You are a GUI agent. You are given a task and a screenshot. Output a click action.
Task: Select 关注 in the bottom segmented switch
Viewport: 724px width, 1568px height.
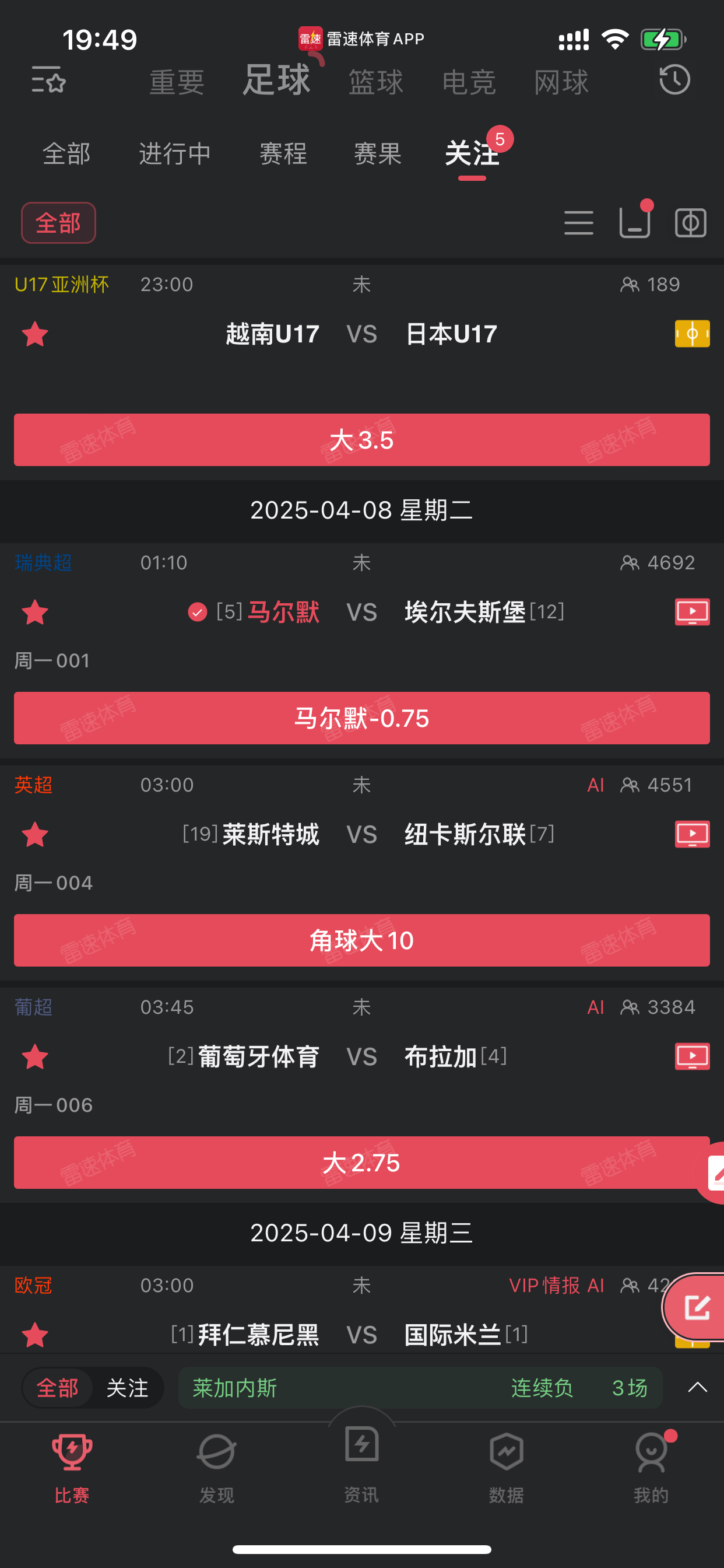(x=127, y=1388)
